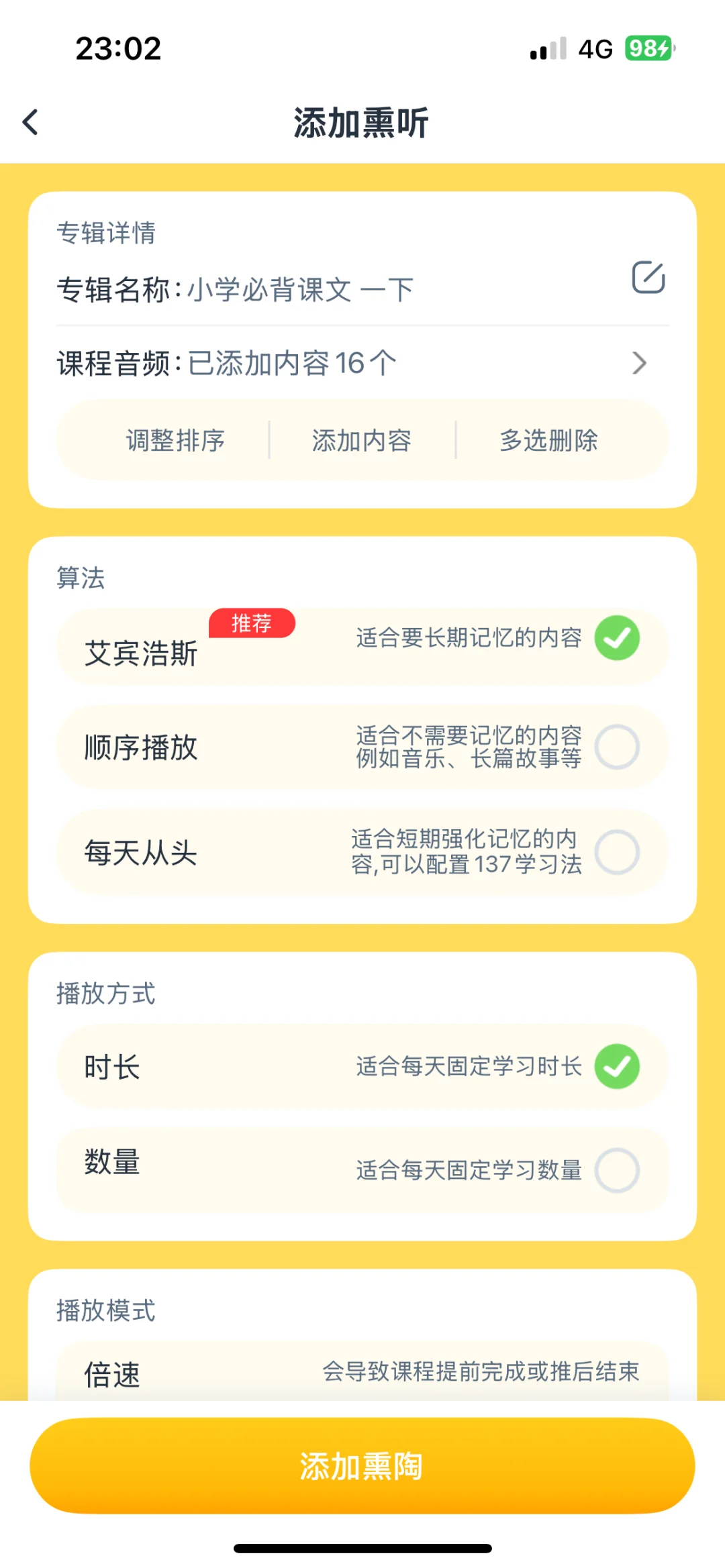Viewport: 725px width, 1568px height.
Task: Edit the album name with the pencil icon
Action: 648,277
